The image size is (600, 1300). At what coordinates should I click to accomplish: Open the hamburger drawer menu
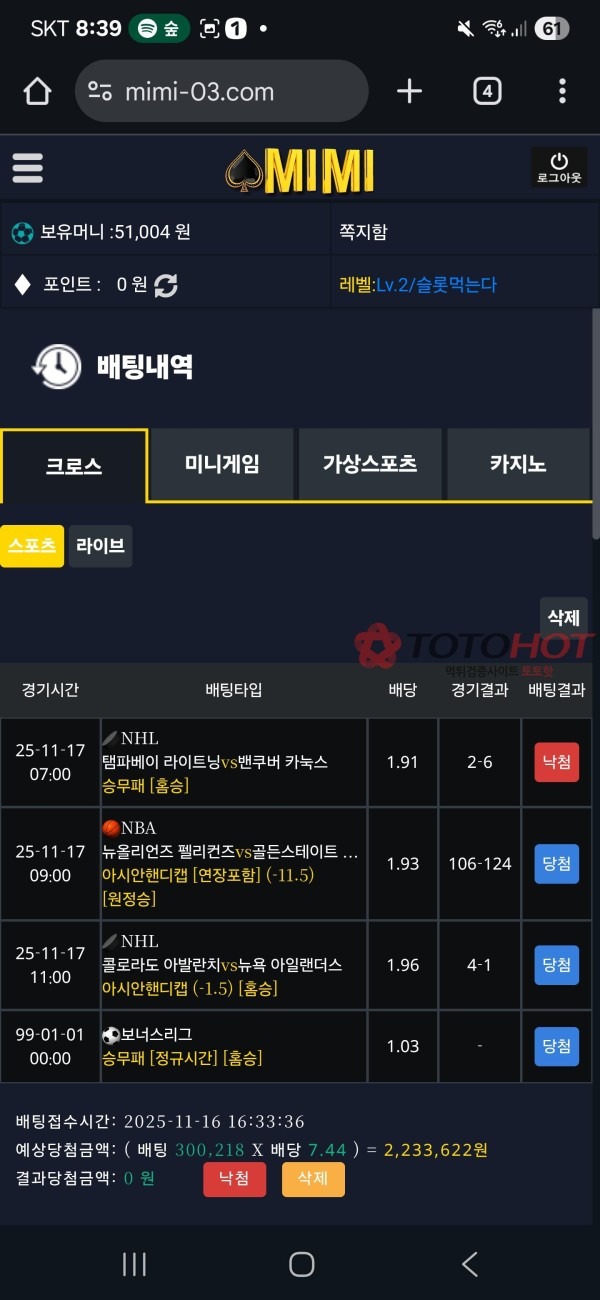[x=28, y=168]
